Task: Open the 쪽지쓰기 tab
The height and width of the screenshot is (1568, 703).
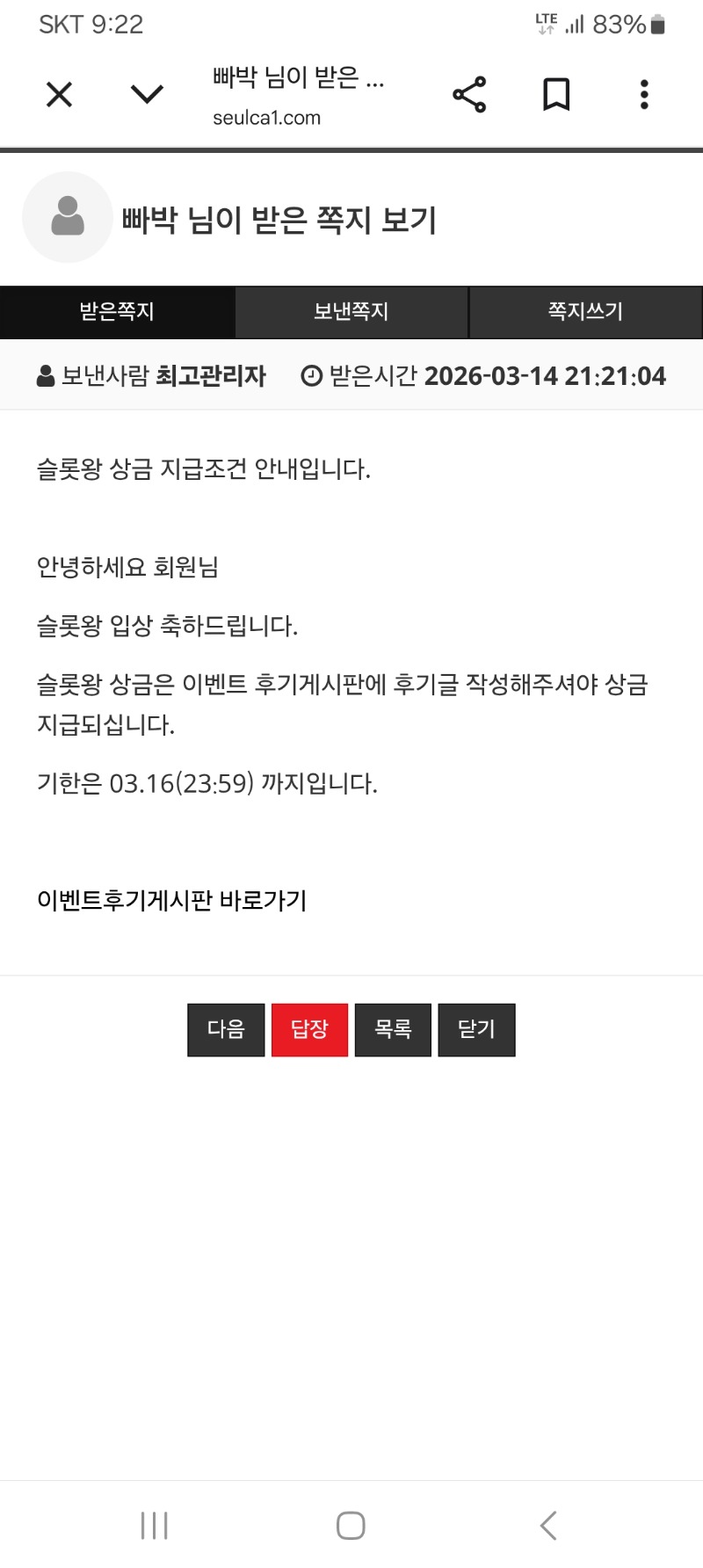Action: coord(585,312)
